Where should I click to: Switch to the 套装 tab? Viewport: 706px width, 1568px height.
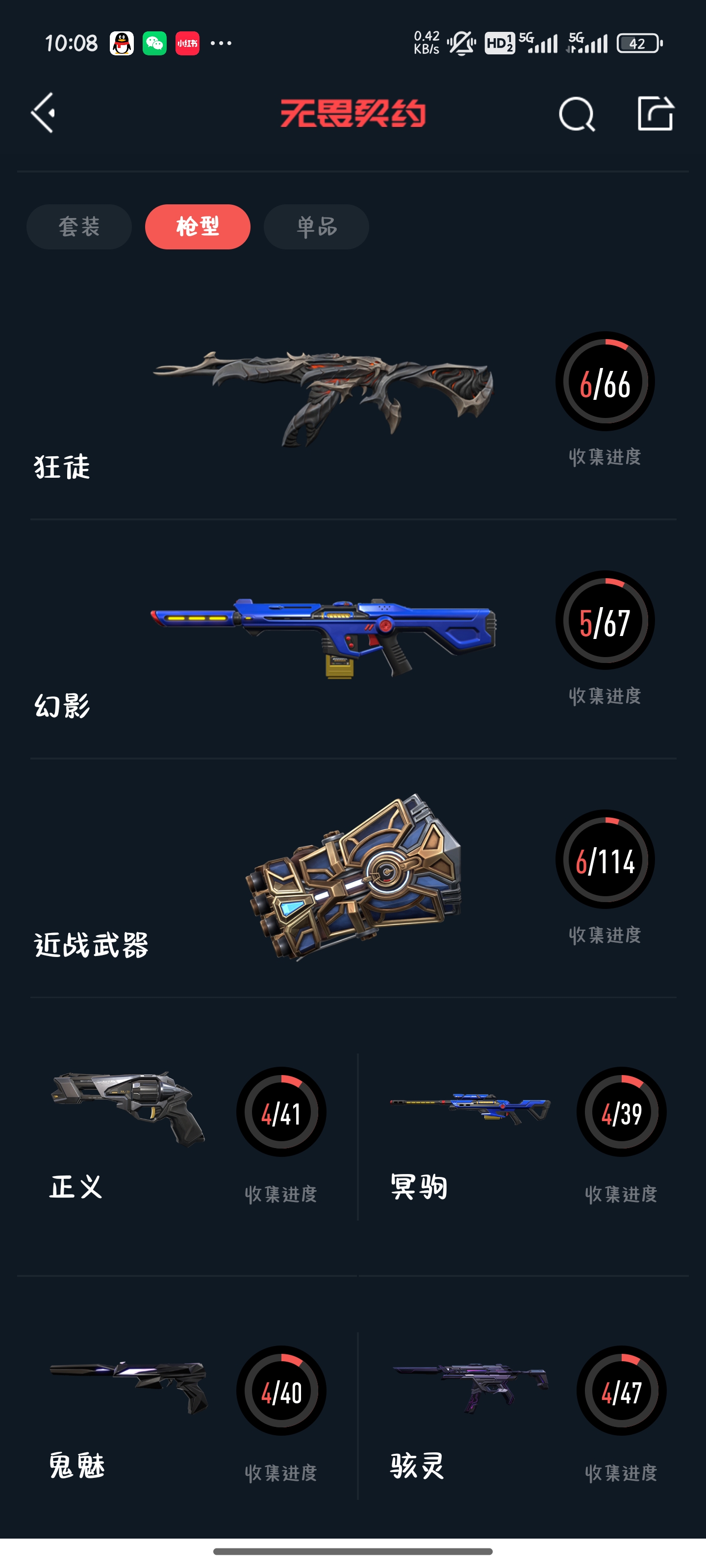point(79,227)
